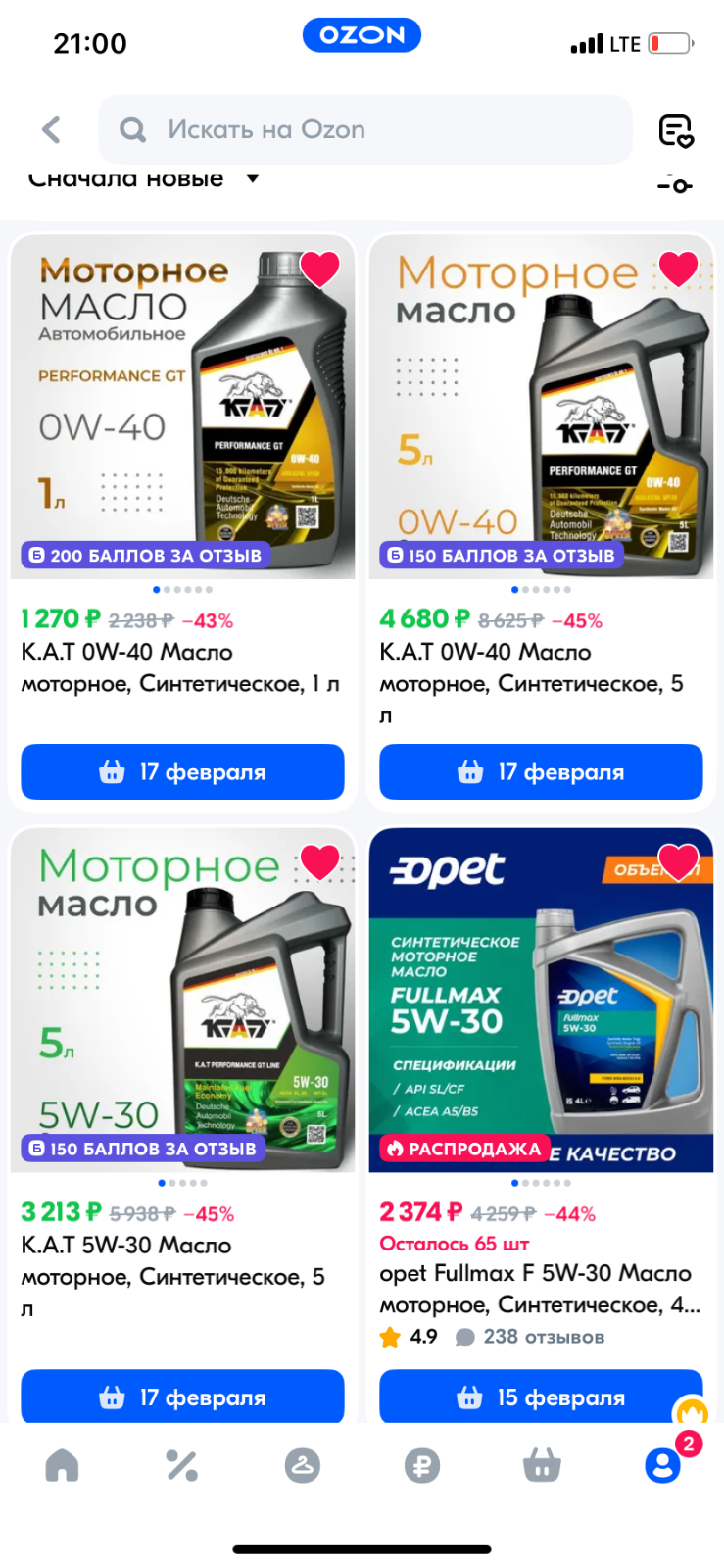
Task: Go back with the arrow icon
Action: [x=52, y=129]
